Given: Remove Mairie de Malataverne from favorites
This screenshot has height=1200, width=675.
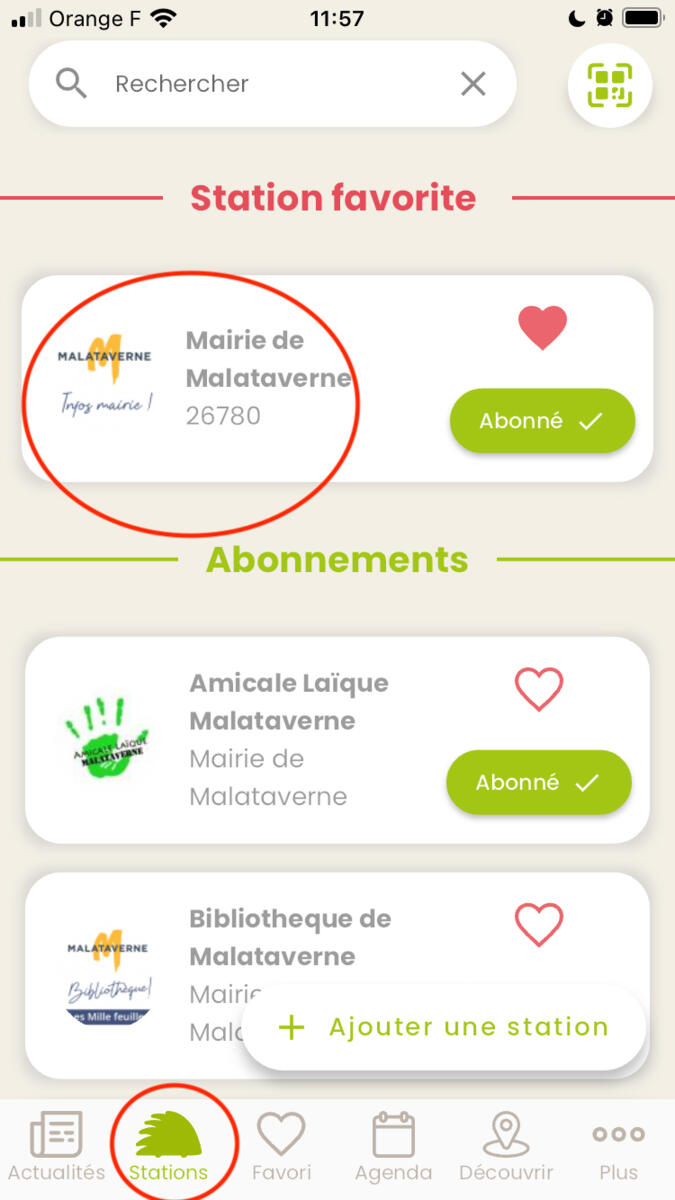Looking at the screenshot, I should 542,328.
